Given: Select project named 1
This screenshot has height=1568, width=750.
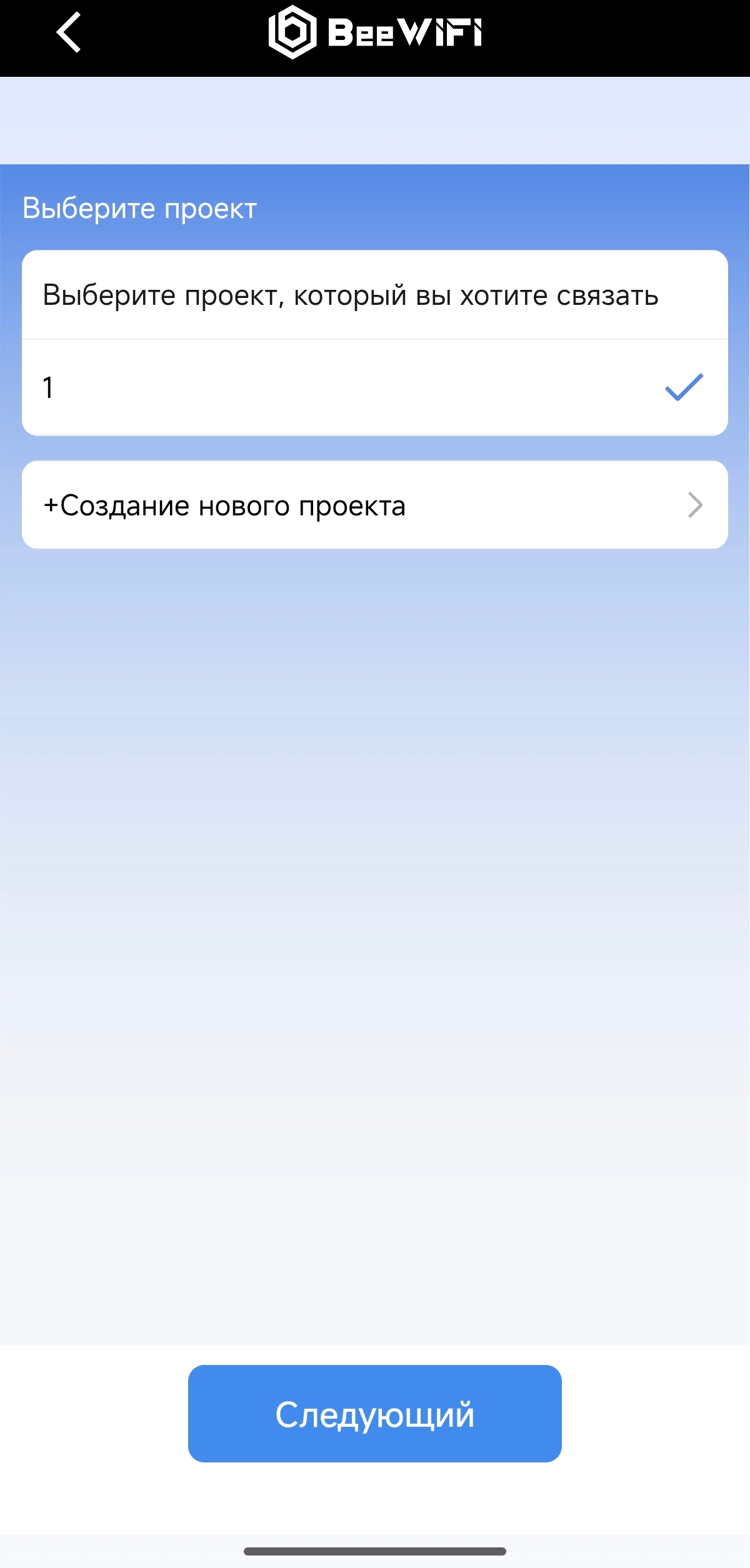Looking at the screenshot, I should pyautogui.click(x=374, y=387).
